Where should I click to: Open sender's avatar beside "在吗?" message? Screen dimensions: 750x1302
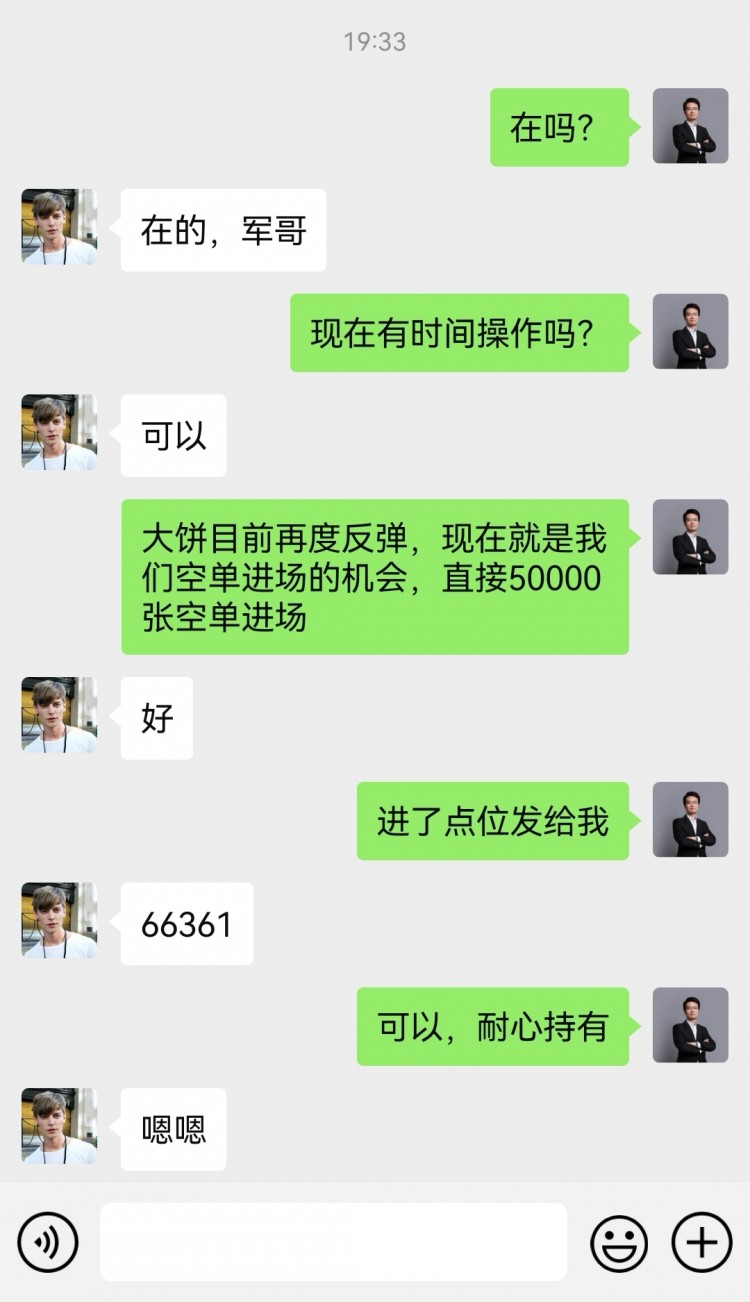[690, 126]
